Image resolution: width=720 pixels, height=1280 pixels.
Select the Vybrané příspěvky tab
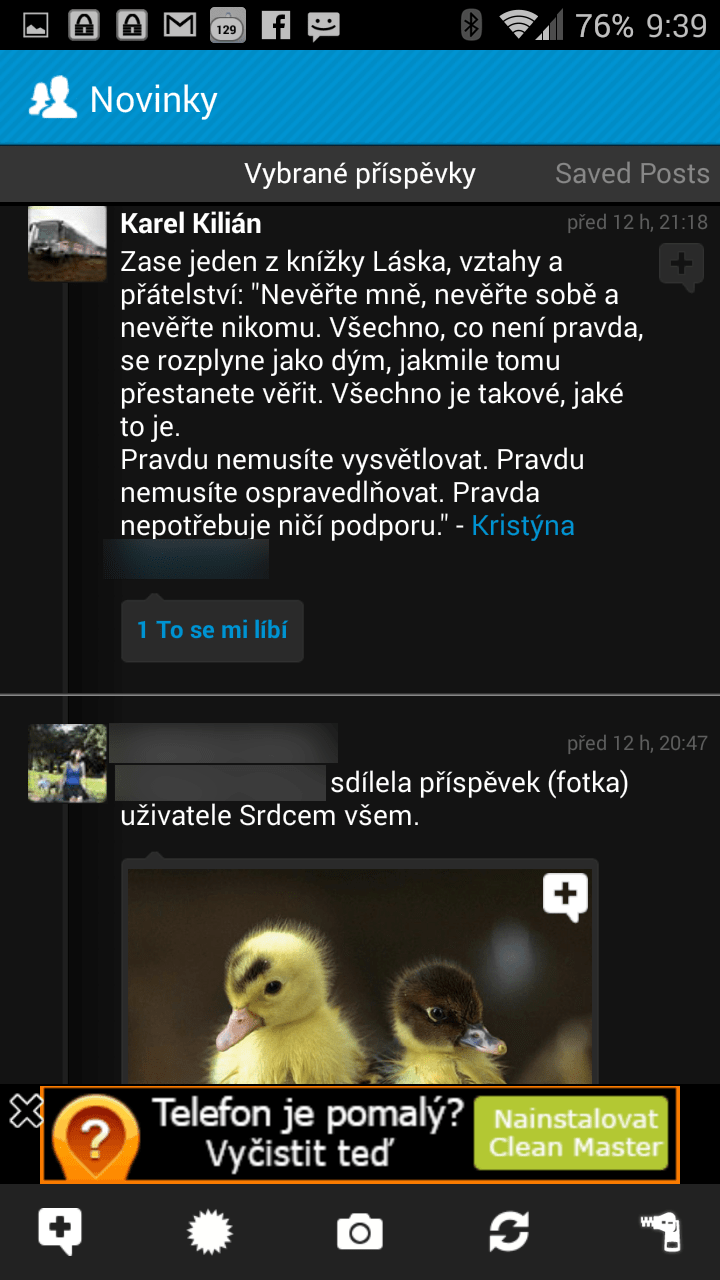pyautogui.click(x=360, y=174)
